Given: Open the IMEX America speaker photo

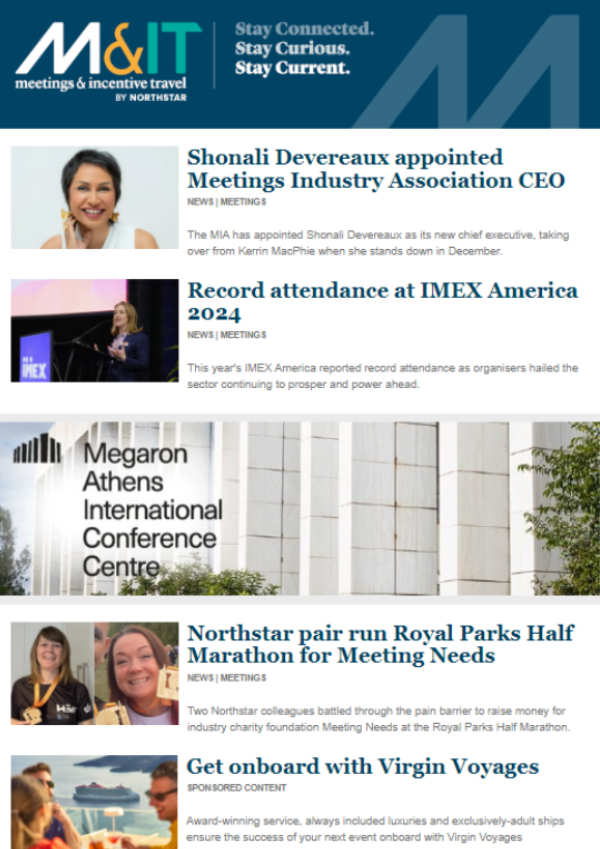Looking at the screenshot, I should pyautogui.click(x=94, y=330).
